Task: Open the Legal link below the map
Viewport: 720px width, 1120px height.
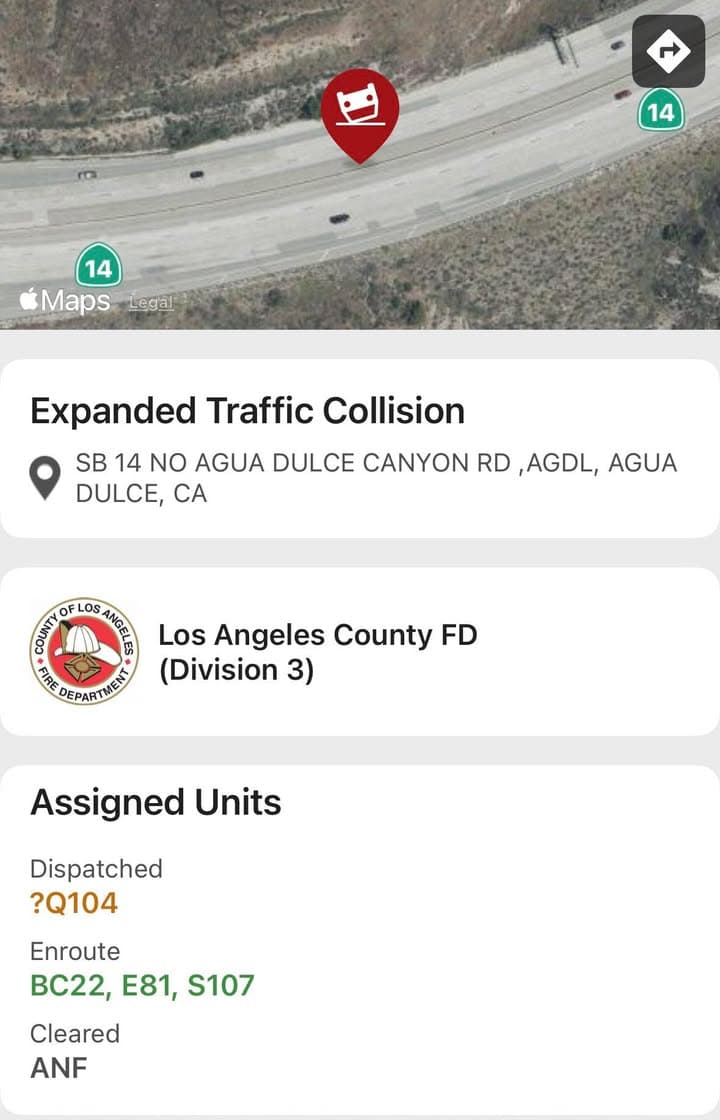Action: click(x=151, y=302)
